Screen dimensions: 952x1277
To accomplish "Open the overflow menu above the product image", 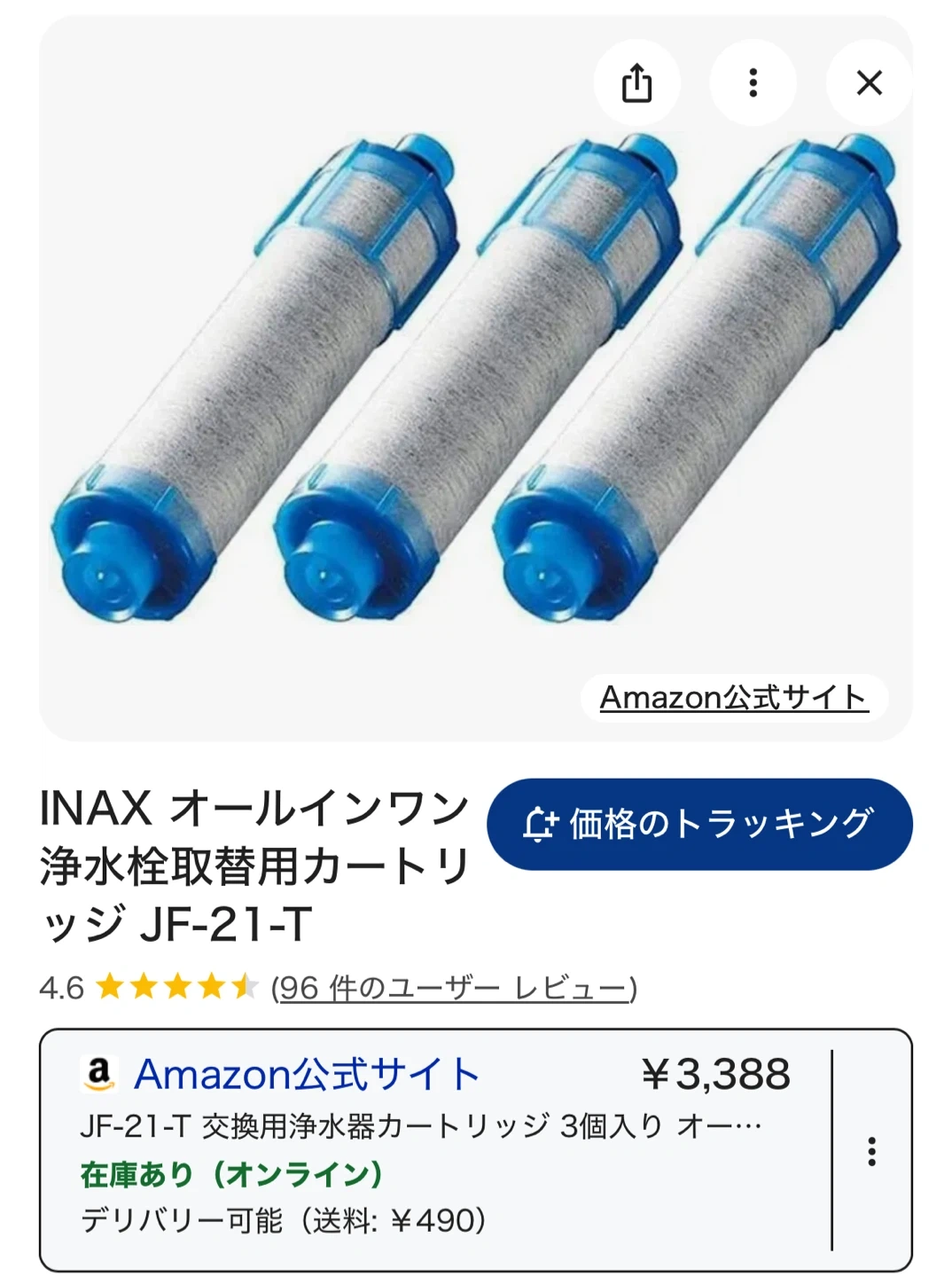I will (x=753, y=83).
